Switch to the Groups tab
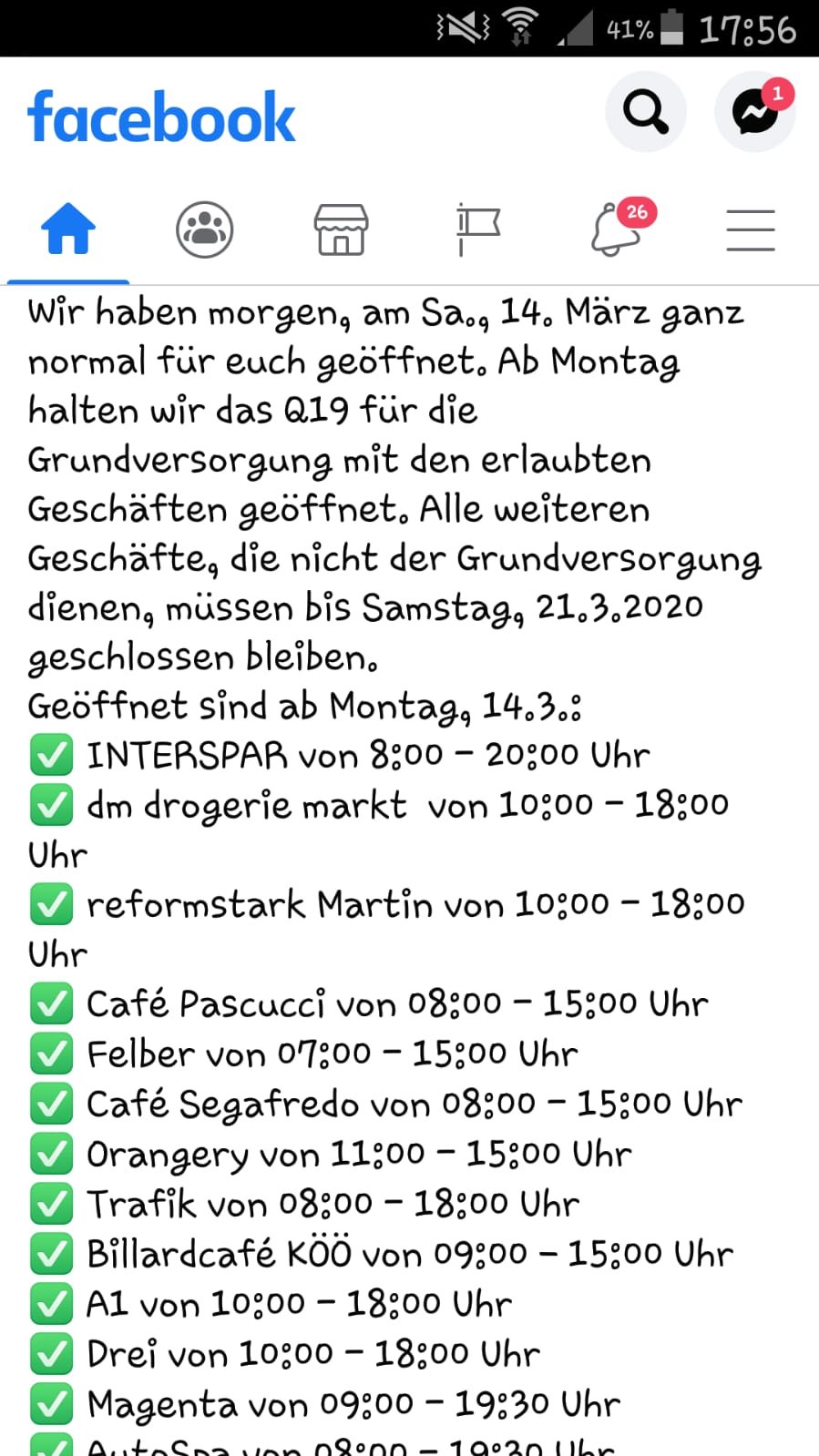 [205, 229]
